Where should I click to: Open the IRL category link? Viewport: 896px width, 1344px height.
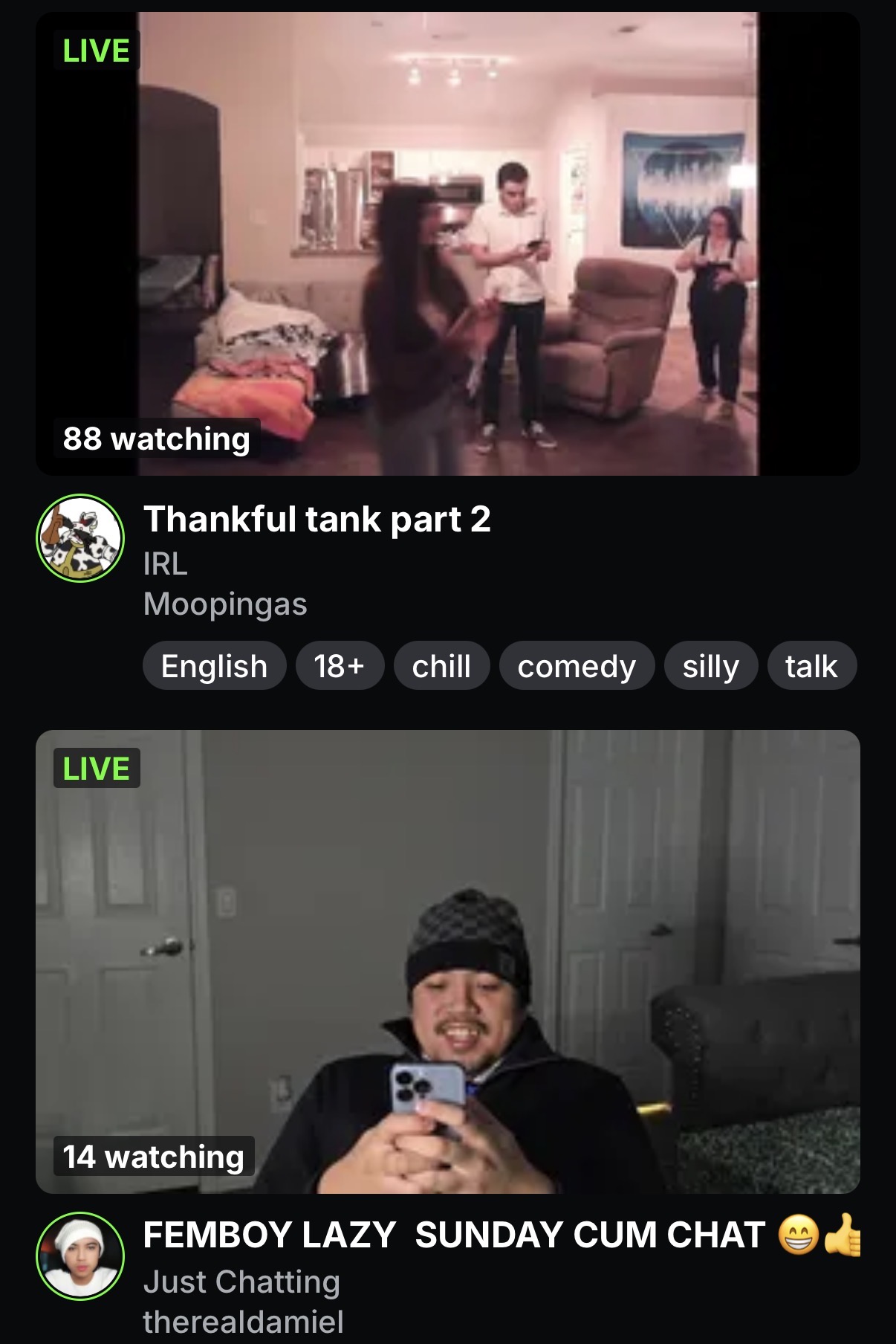[x=165, y=563]
